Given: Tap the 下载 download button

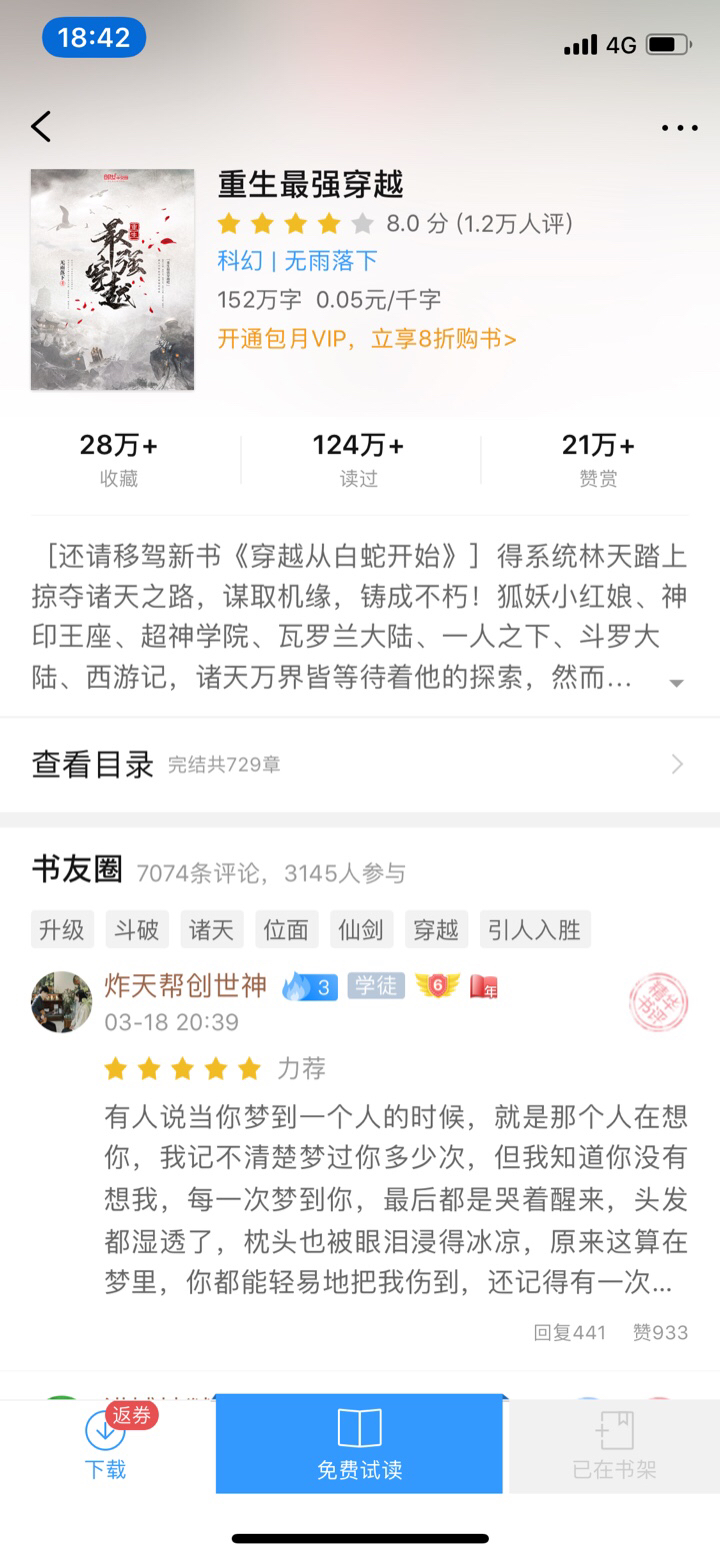Looking at the screenshot, I should pos(106,1445).
